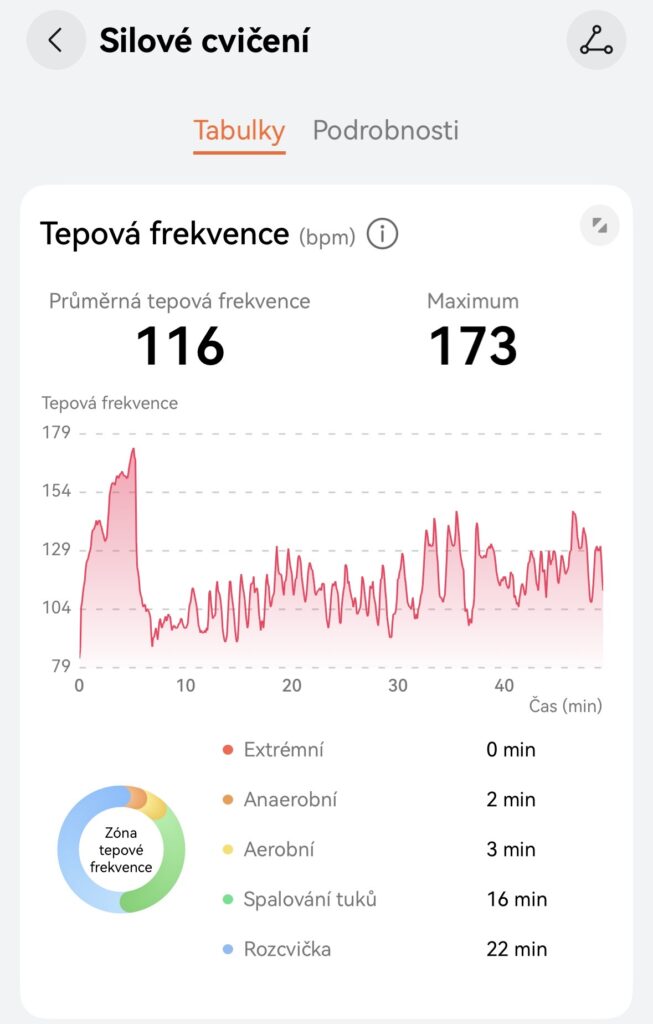This screenshot has width=653, height=1024.
Task: Switch to the Tabulky tab
Action: (239, 131)
